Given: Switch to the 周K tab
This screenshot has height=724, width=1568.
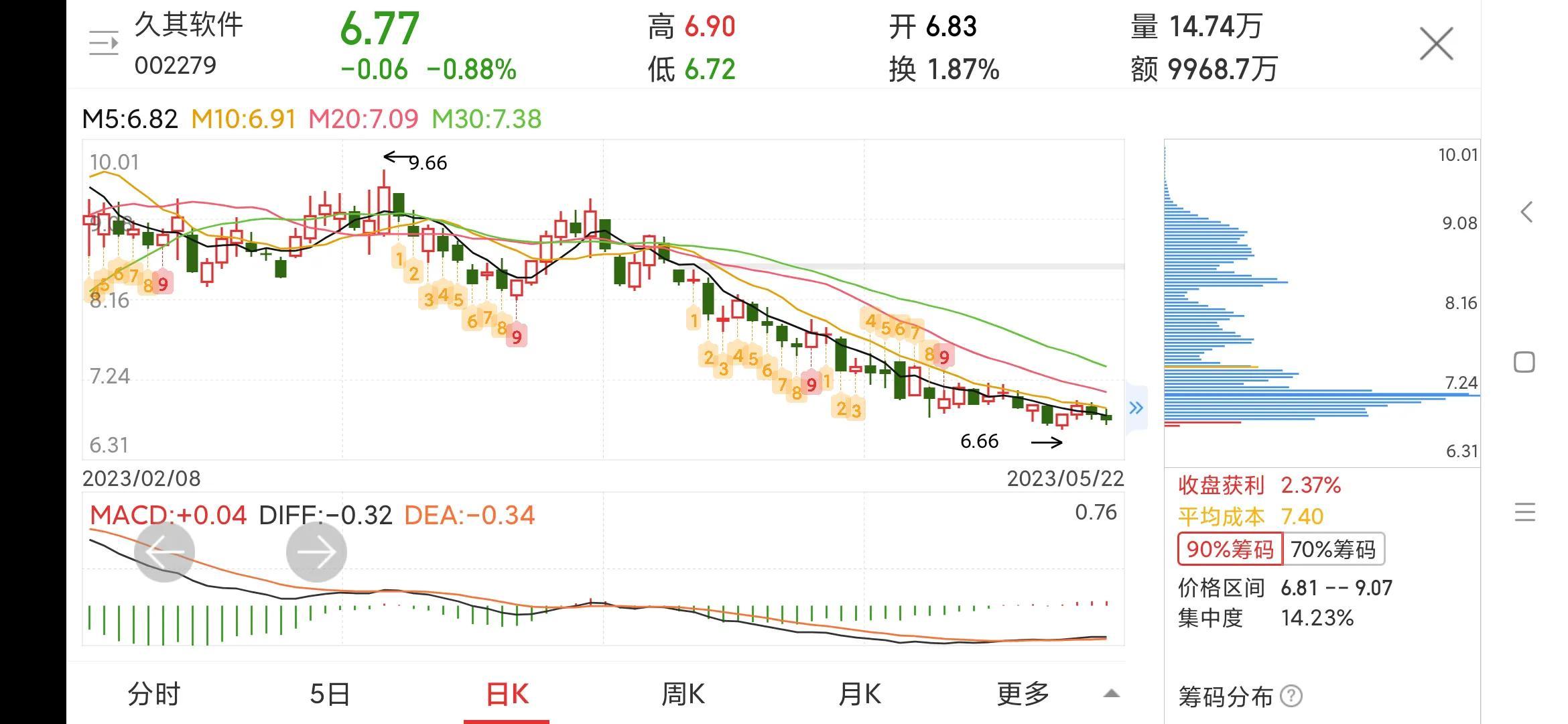Looking at the screenshot, I should (x=683, y=694).
